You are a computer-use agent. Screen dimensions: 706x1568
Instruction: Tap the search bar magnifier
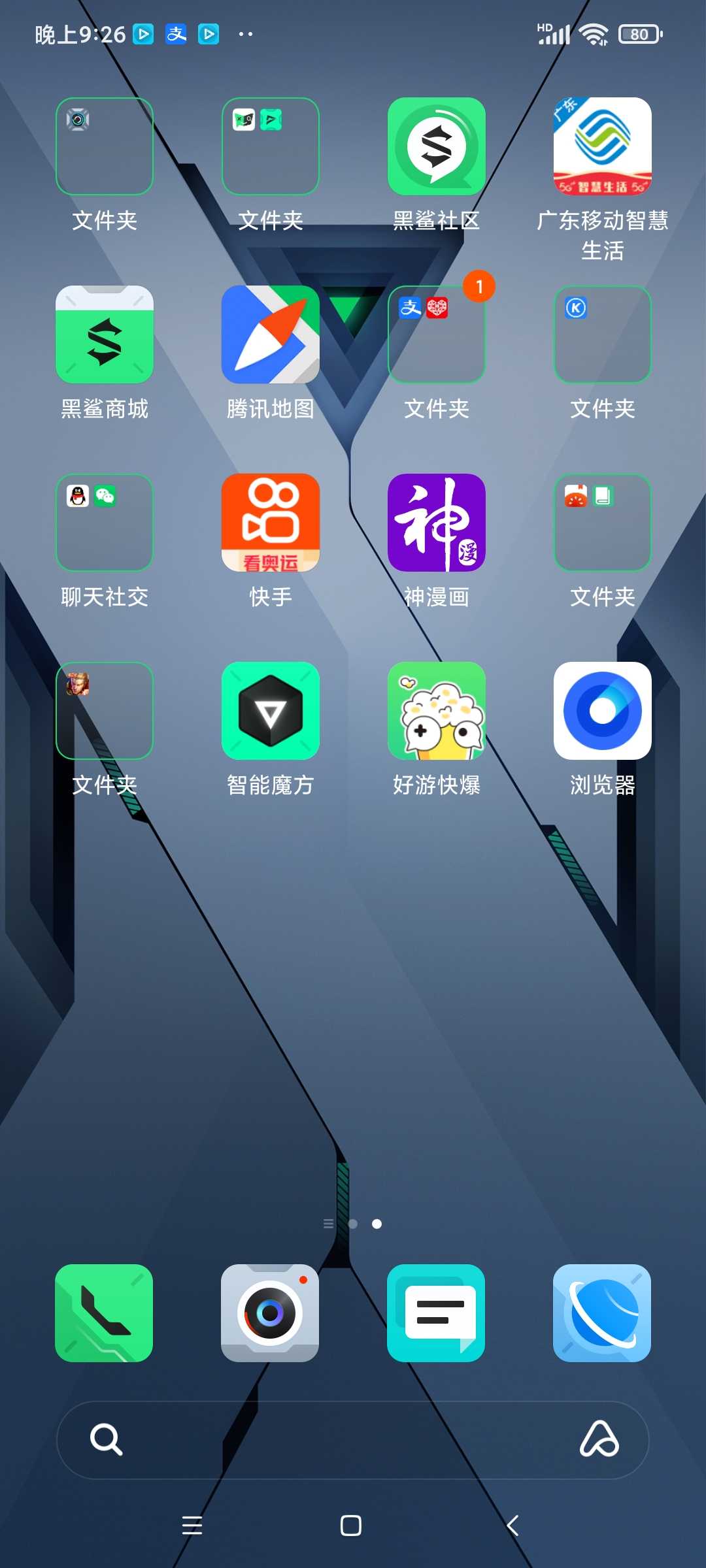tap(106, 1439)
